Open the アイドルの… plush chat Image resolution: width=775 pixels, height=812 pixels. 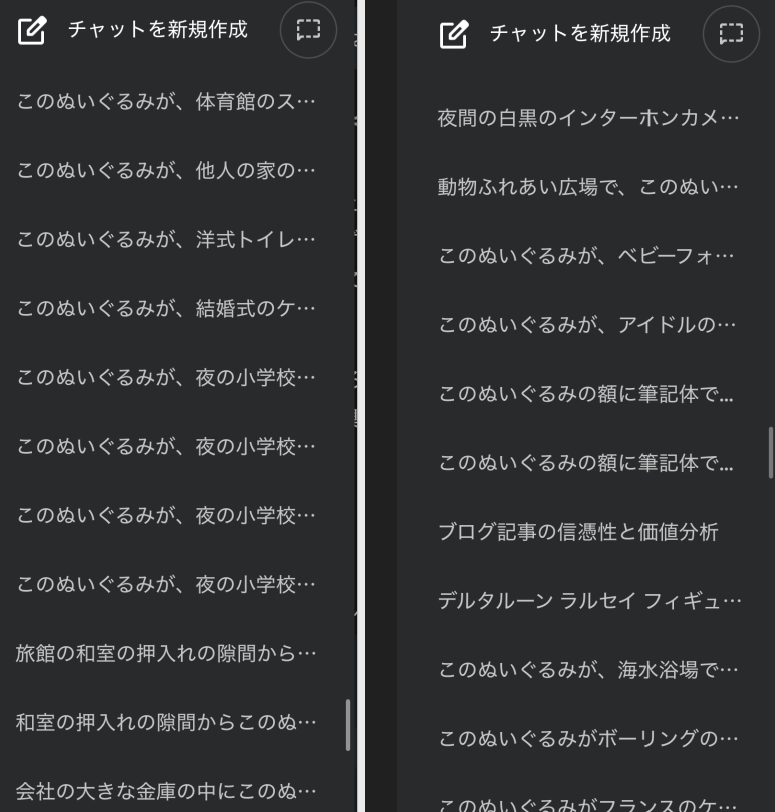(x=588, y=325)
